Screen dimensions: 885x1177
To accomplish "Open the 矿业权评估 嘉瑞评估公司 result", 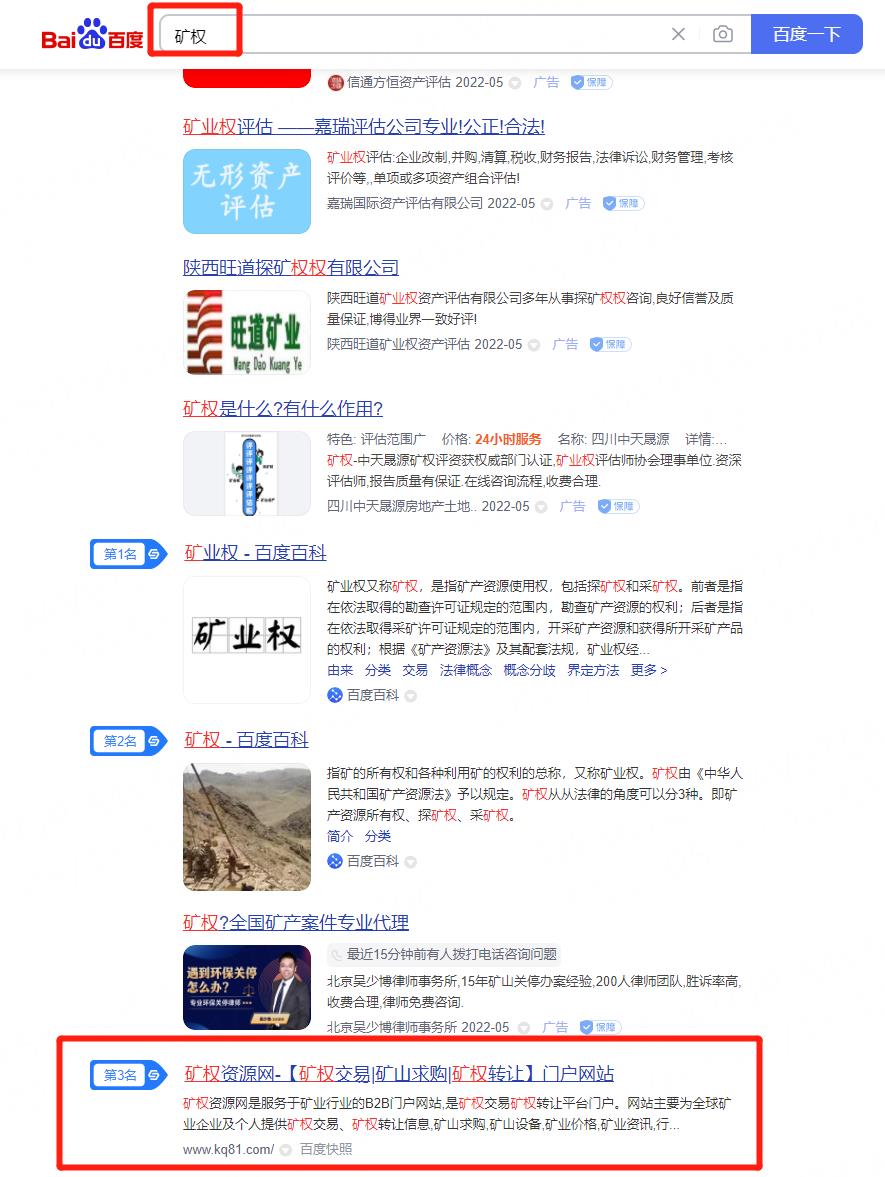I will (x=364, y=127).
